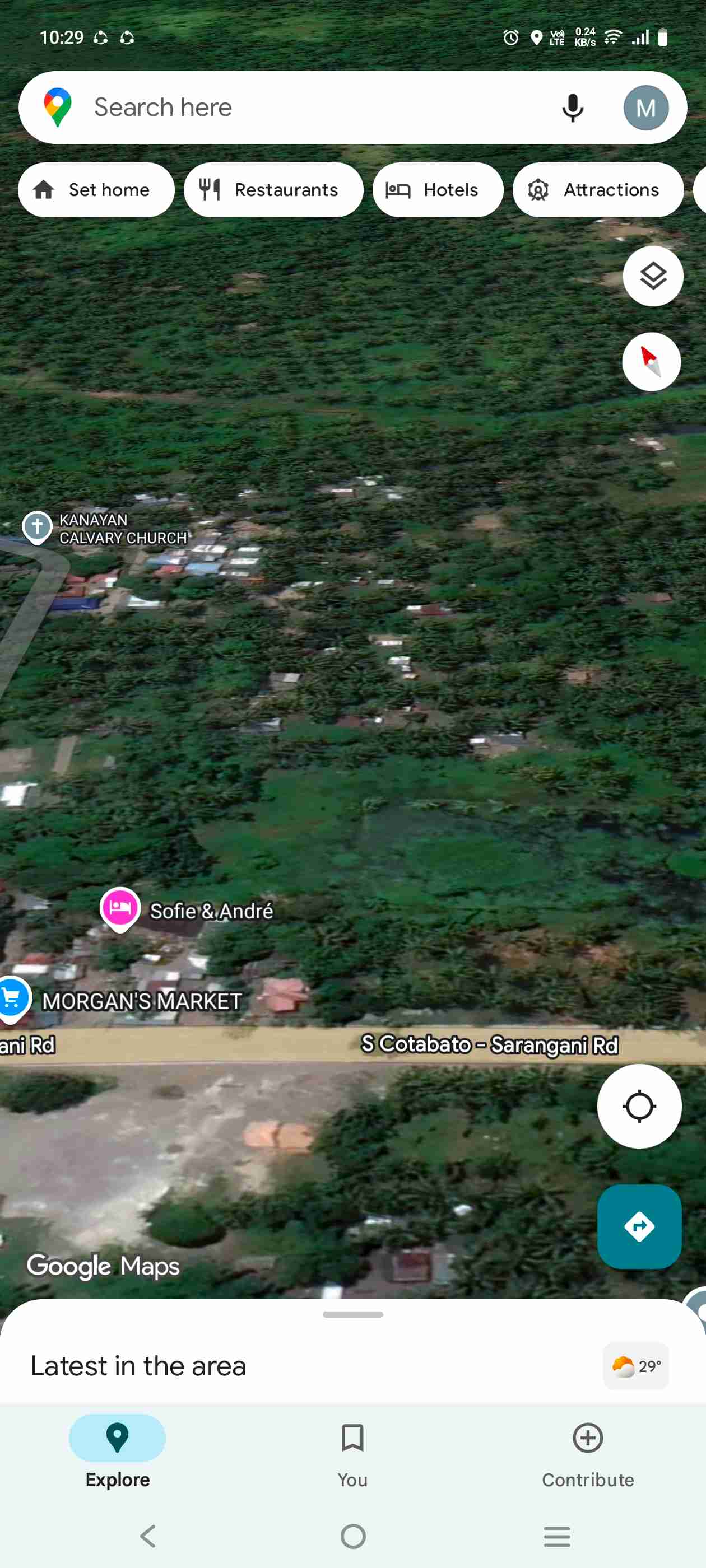Viewport: 706px width, 1568px height.
Task: Start voice search with the microphone
Action: [x=572, y=108]
